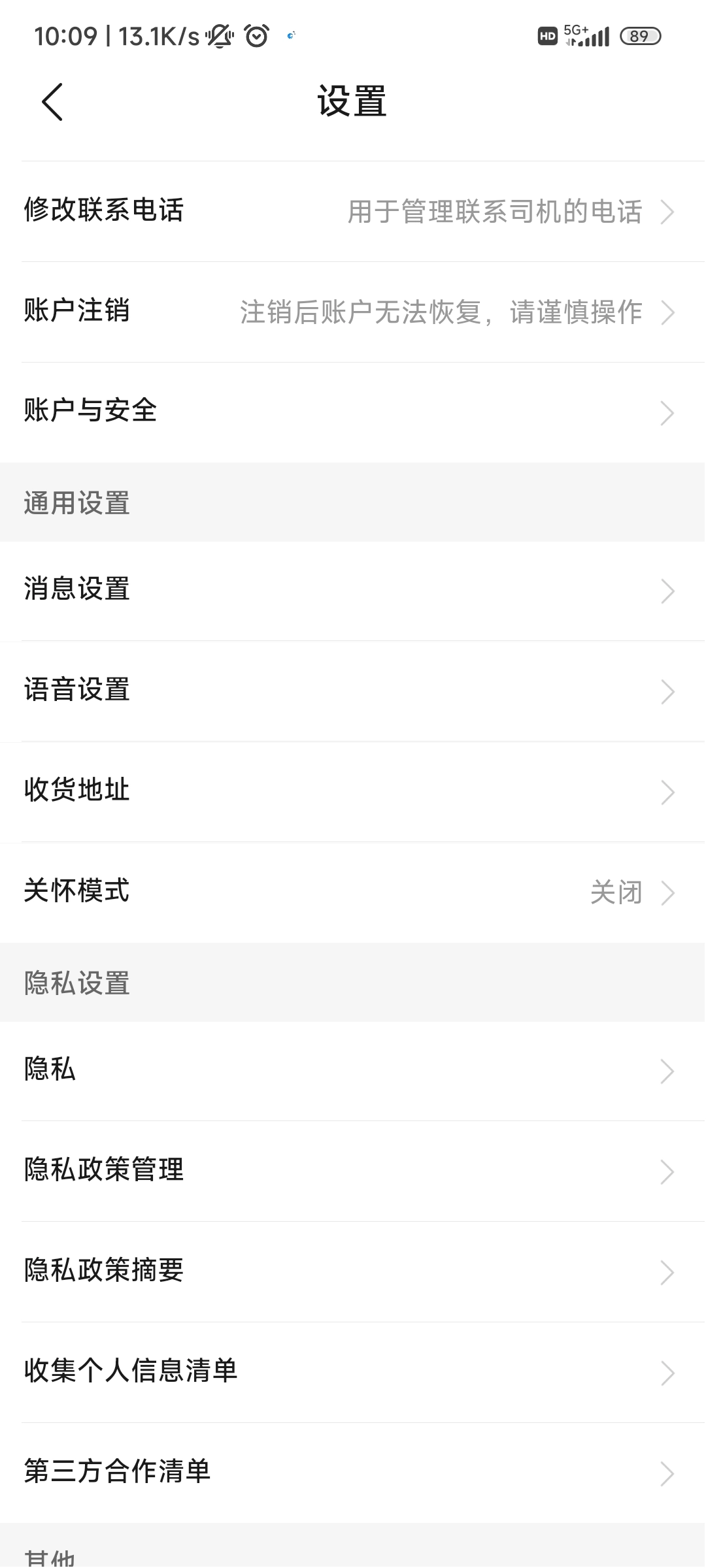Screen dimensions: 706x1568
Task: Open 关怀模式 setting
Action: [353, 892]
